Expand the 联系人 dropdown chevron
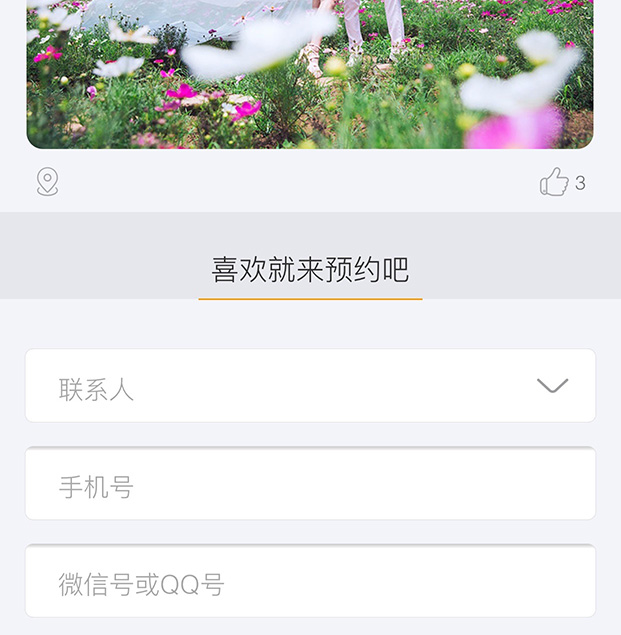Screen dimensions: 621x635 pos(552,386)
